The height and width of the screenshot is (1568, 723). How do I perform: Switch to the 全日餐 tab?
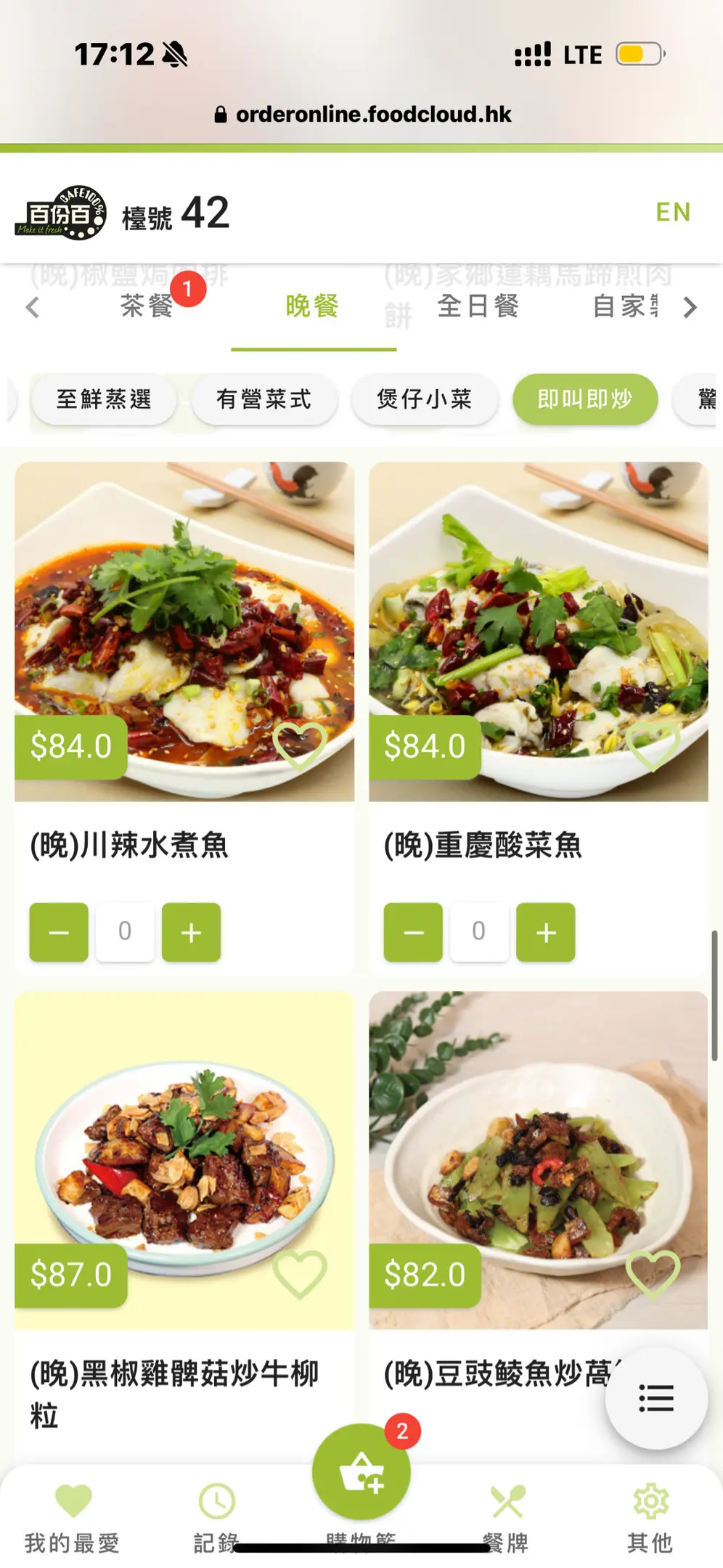(478, 306)
